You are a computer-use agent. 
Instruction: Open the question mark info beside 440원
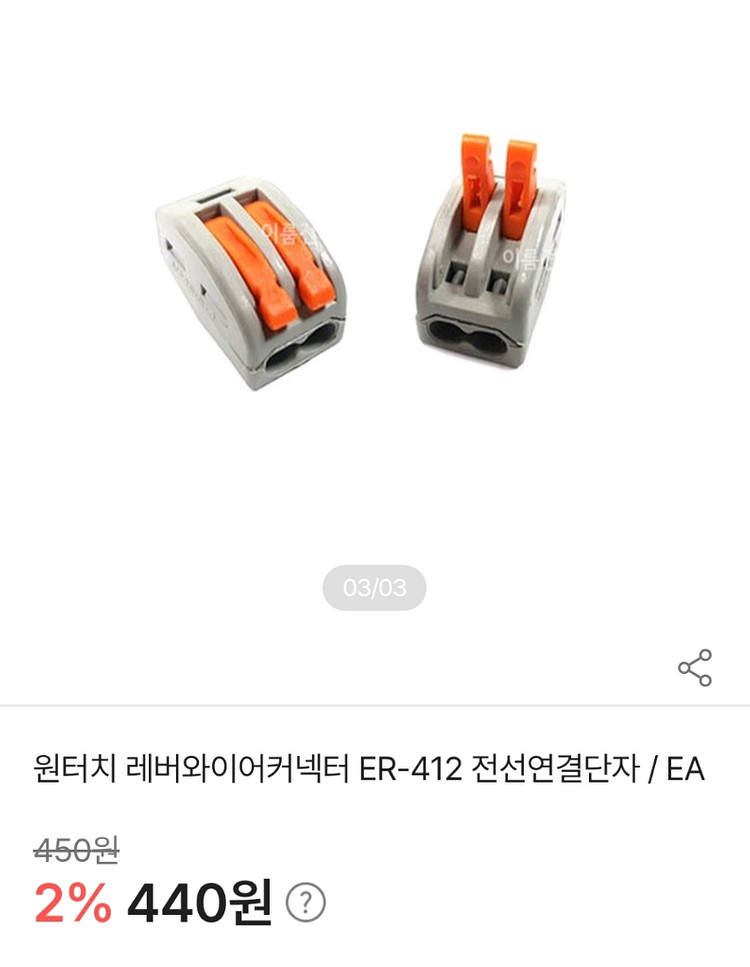306,903
